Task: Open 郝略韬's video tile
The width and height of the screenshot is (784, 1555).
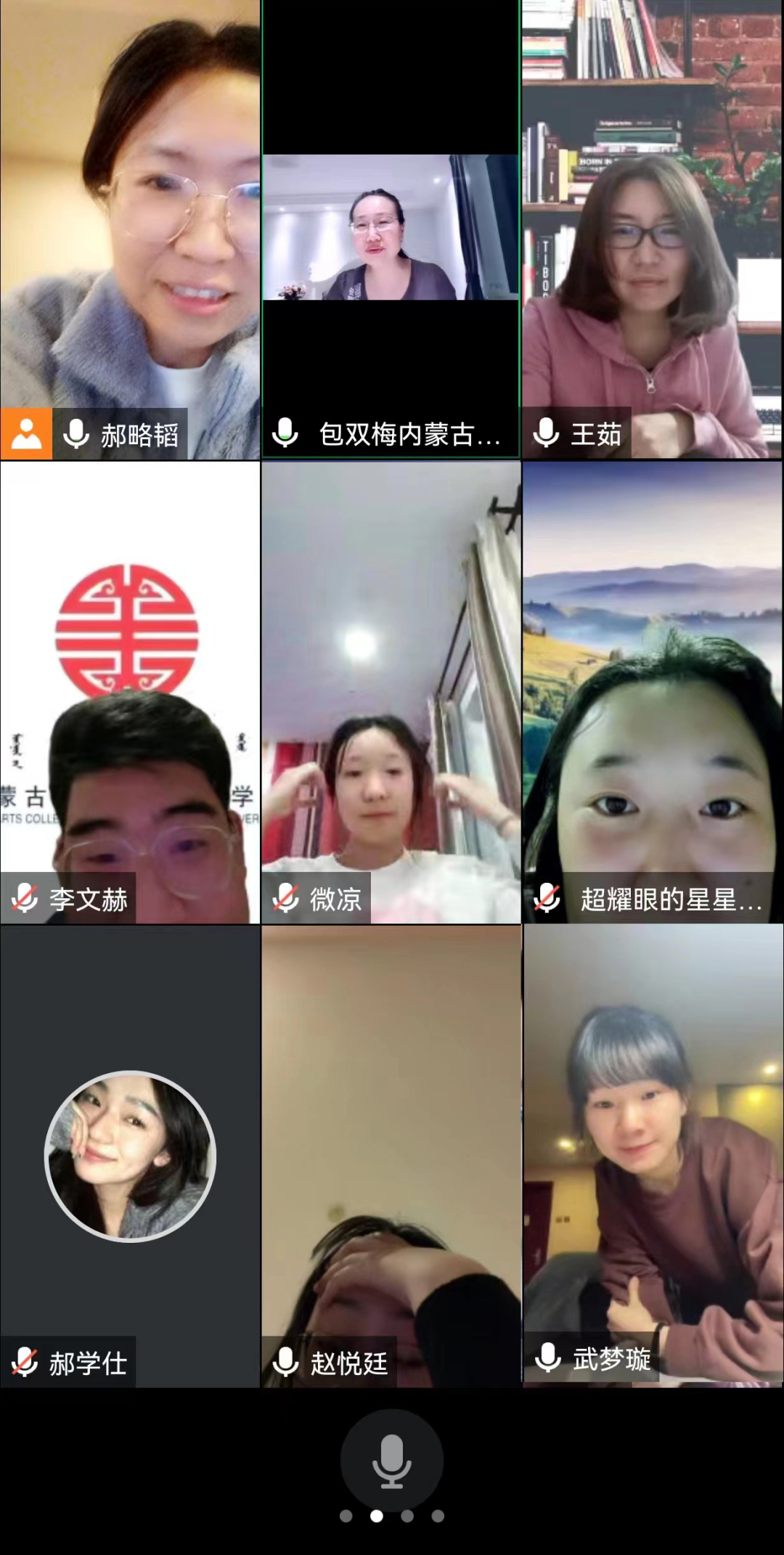Action: point(131,218)
